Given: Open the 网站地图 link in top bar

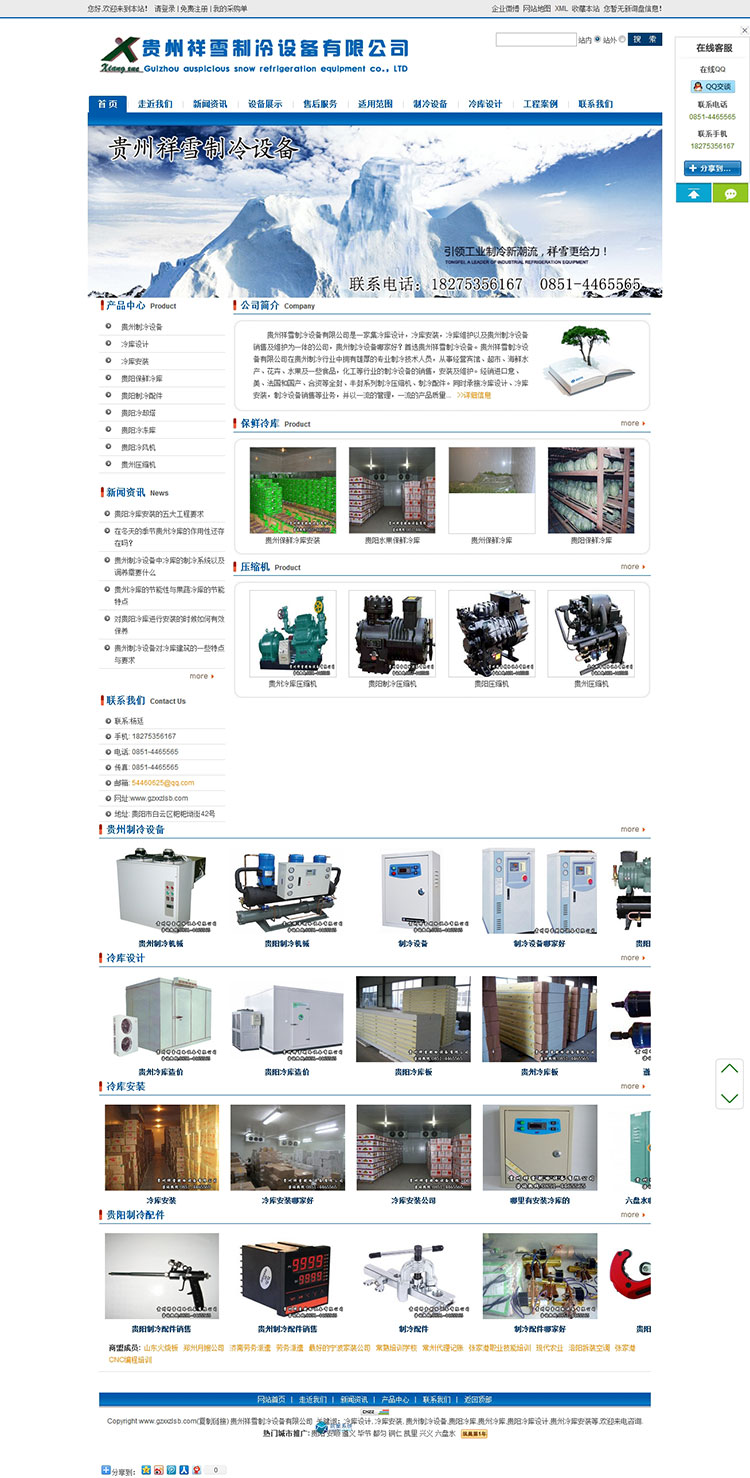Looking at the screenshot, I should pos(537,8).
